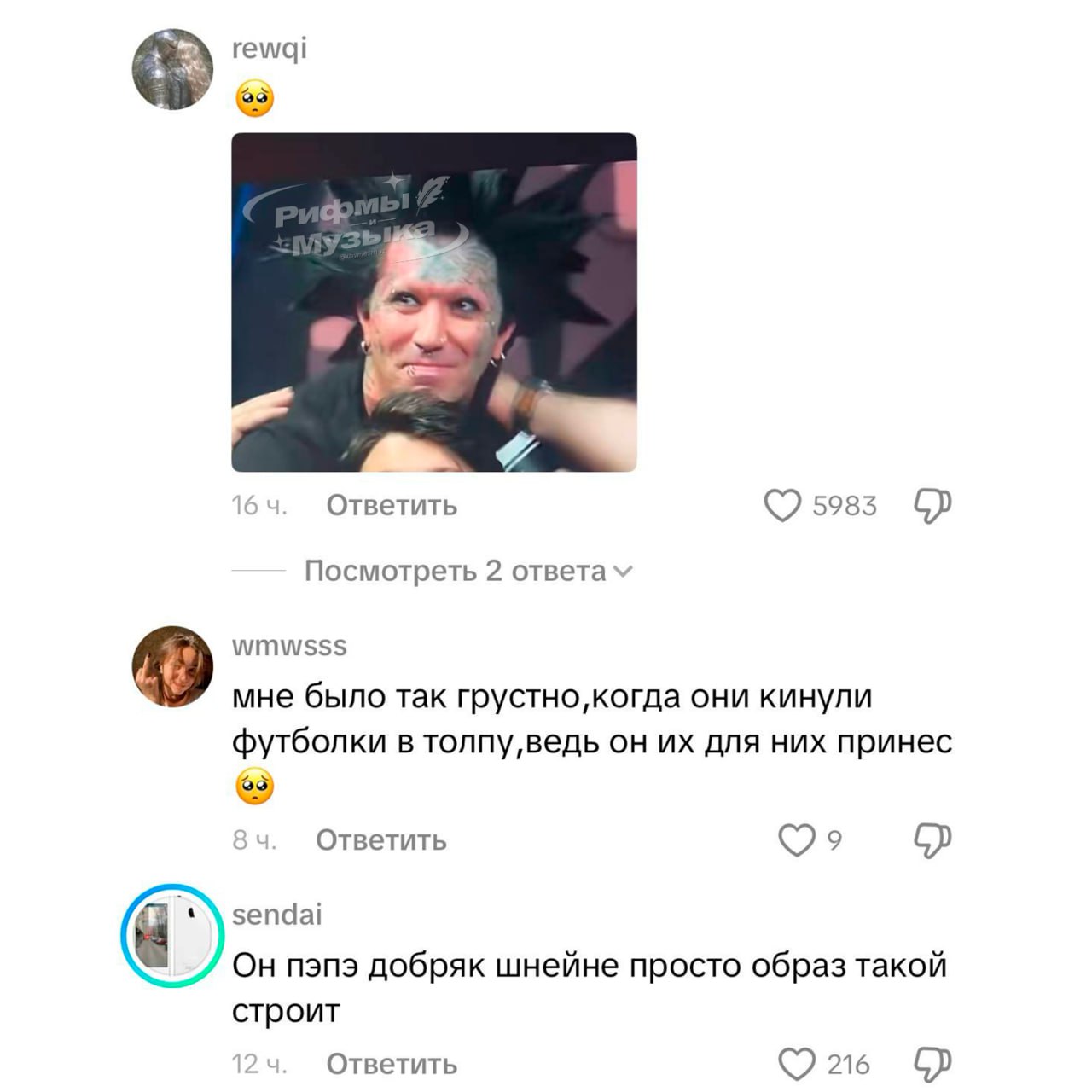Dislike rewqi's comment
This screenshot has width=1092, height=1092.
(x=932, y=506)
